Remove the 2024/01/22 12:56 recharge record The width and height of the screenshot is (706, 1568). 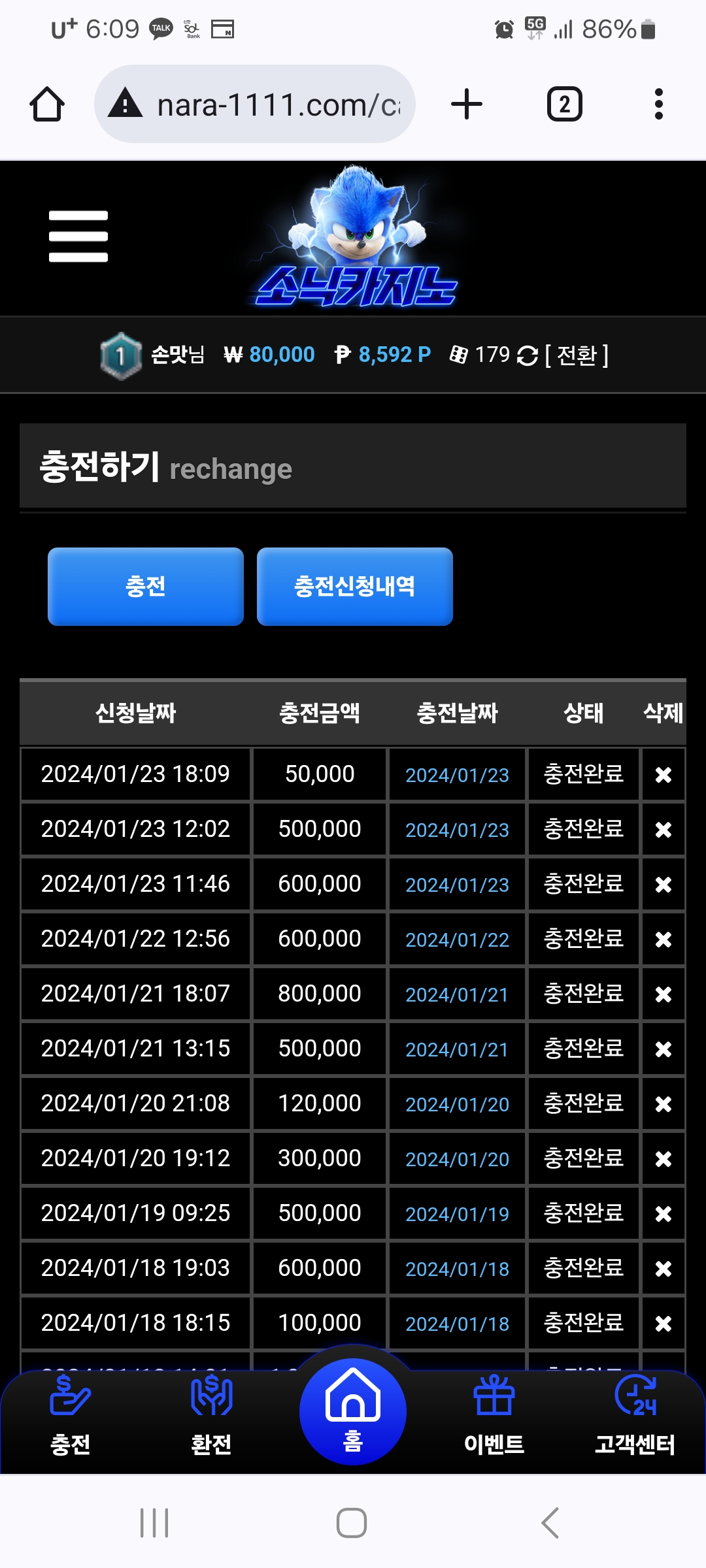664,939
